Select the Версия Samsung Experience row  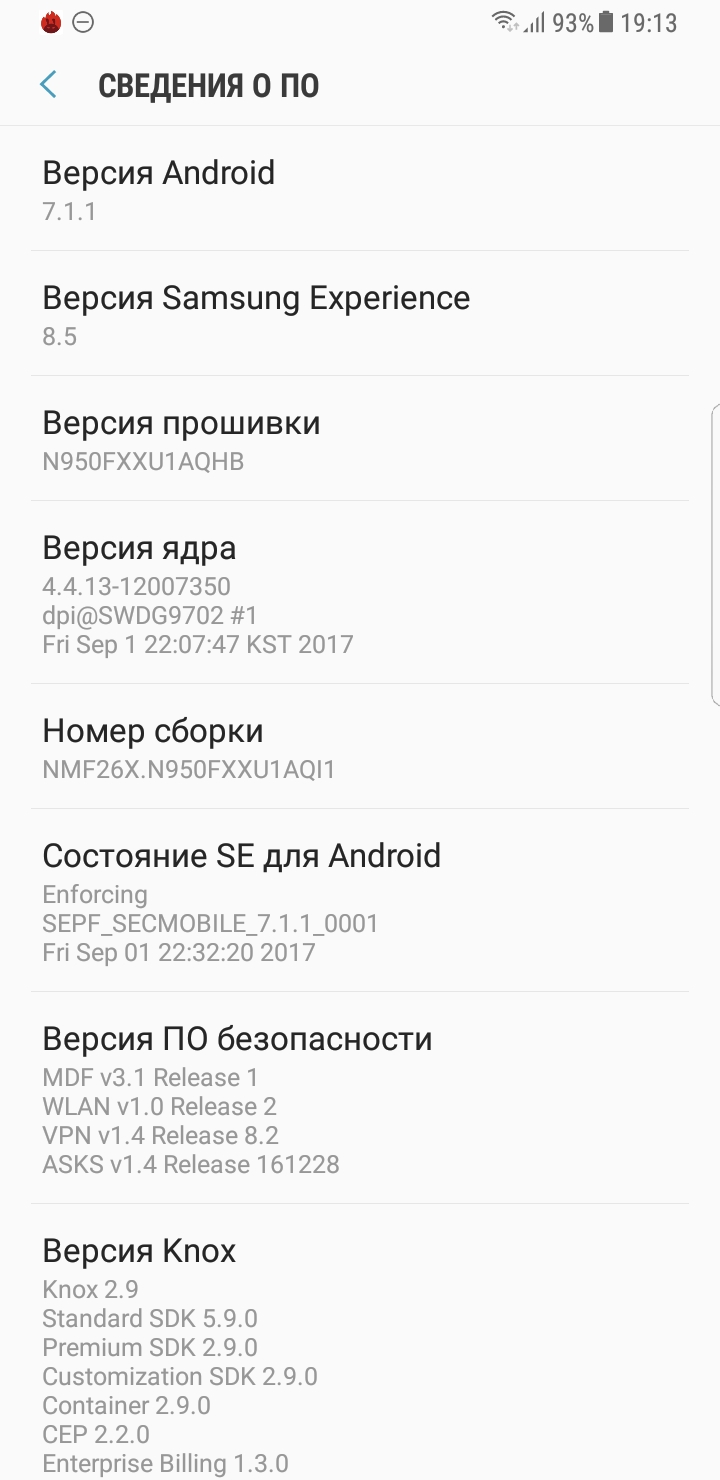pos(360,313)
